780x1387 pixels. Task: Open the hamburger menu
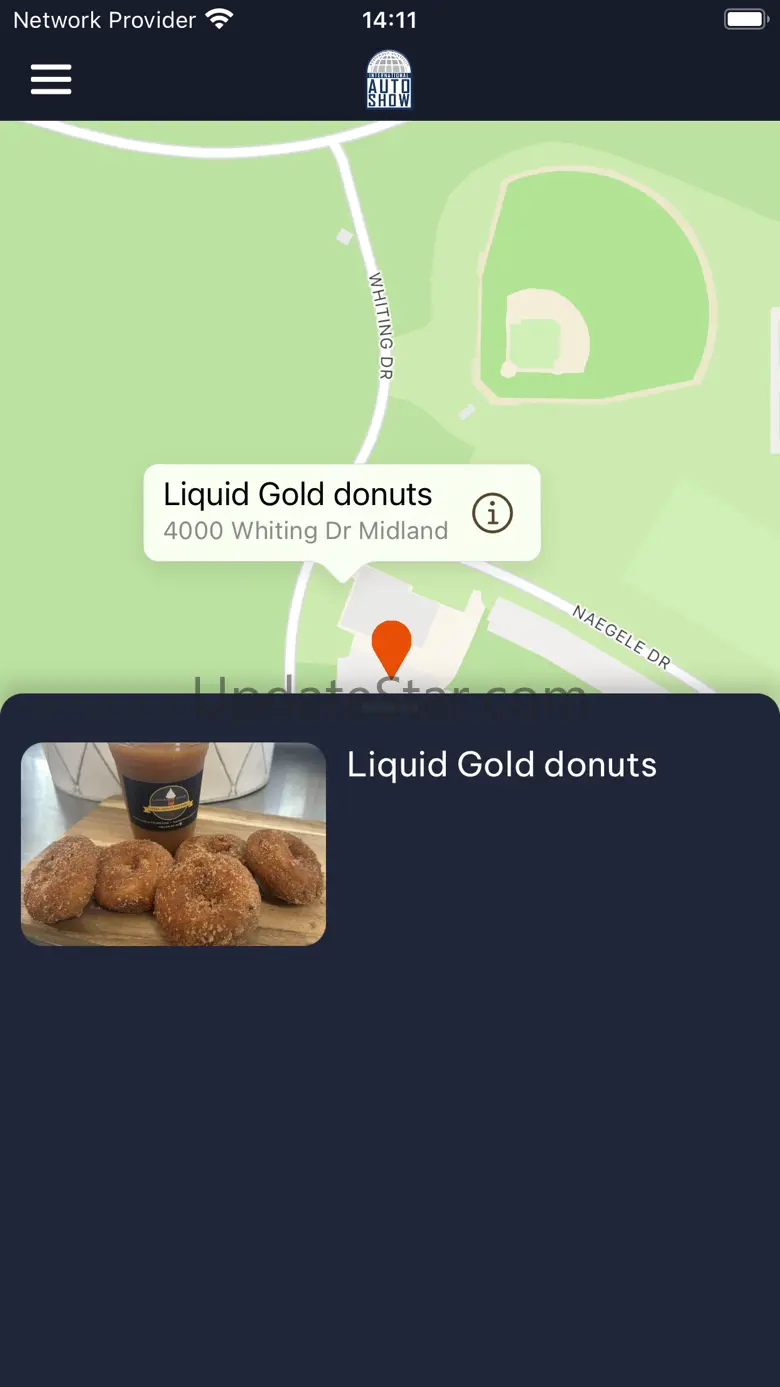[51, 79]
